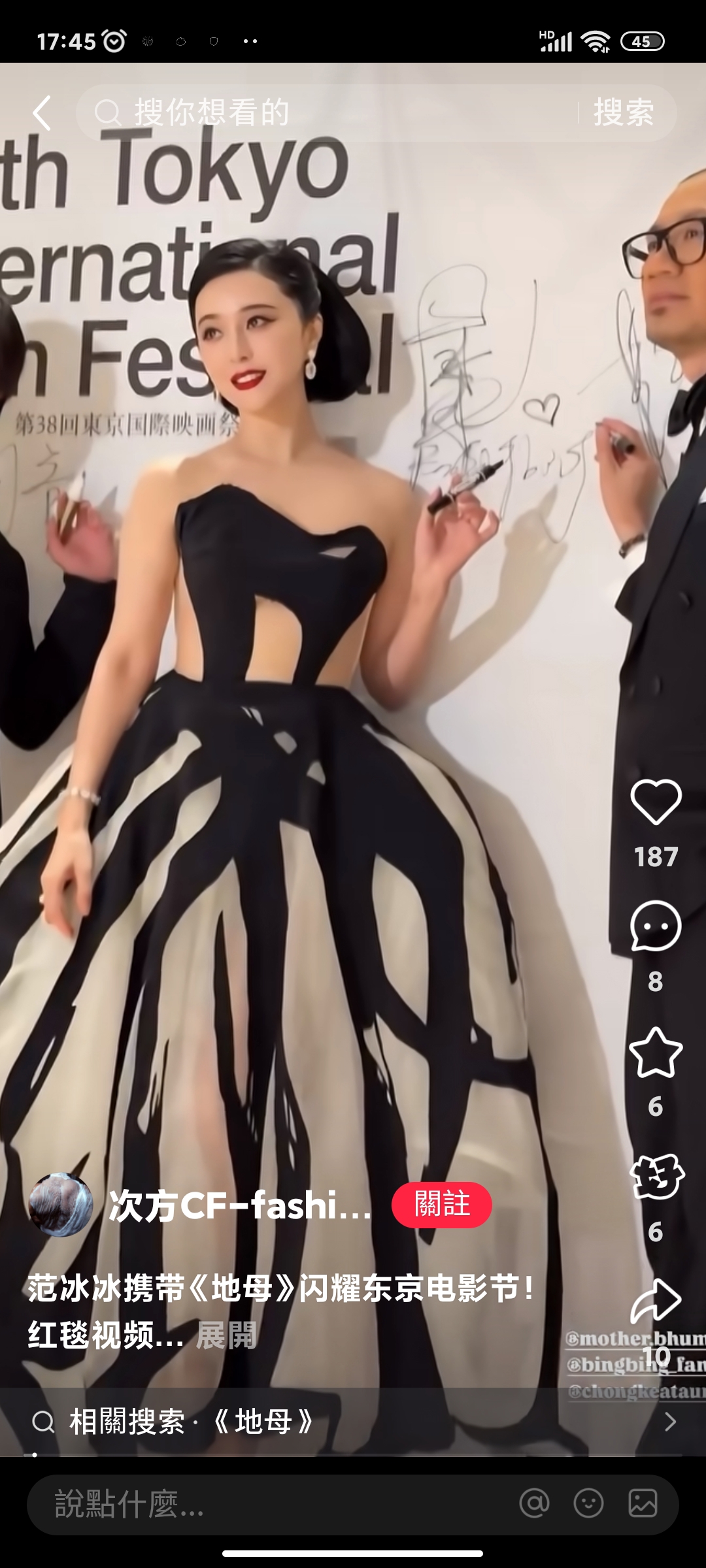The height and width of the screenshot is (1568, 706).
Task: Open the comments bubble
Action: [x=656, y=926]
